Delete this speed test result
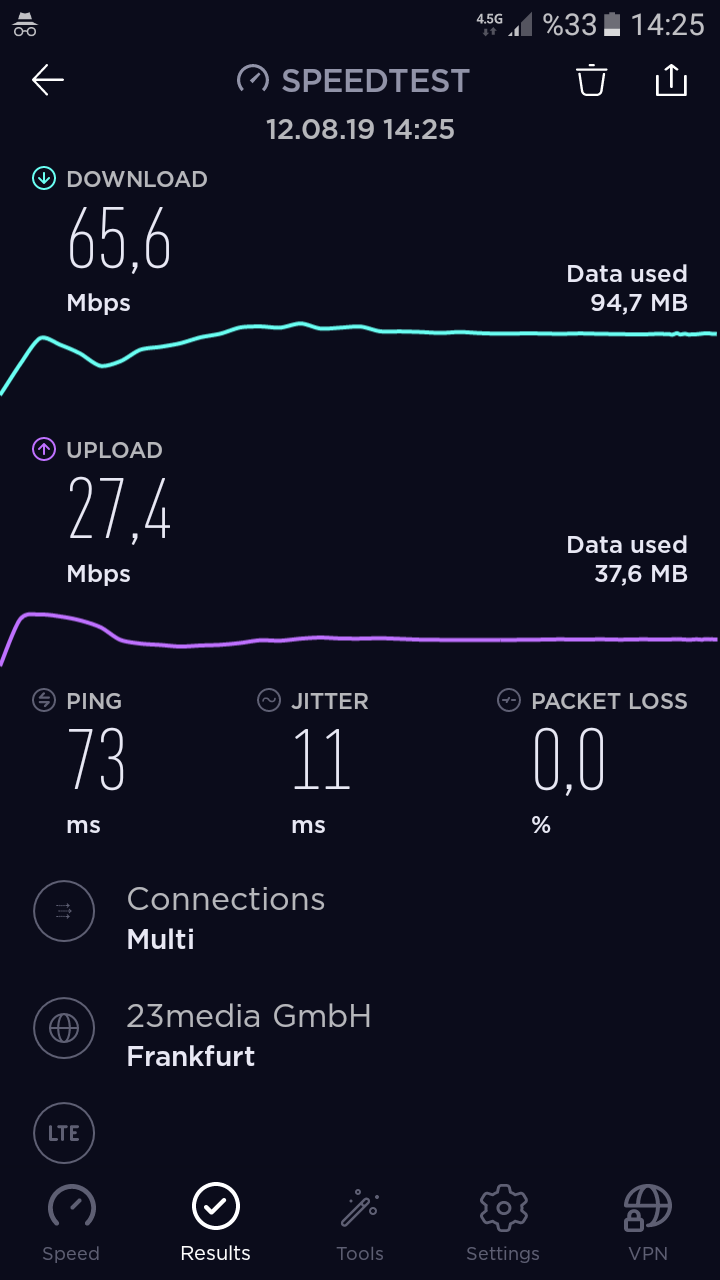This screenshot has height=1280, width=720. [592, 79]
